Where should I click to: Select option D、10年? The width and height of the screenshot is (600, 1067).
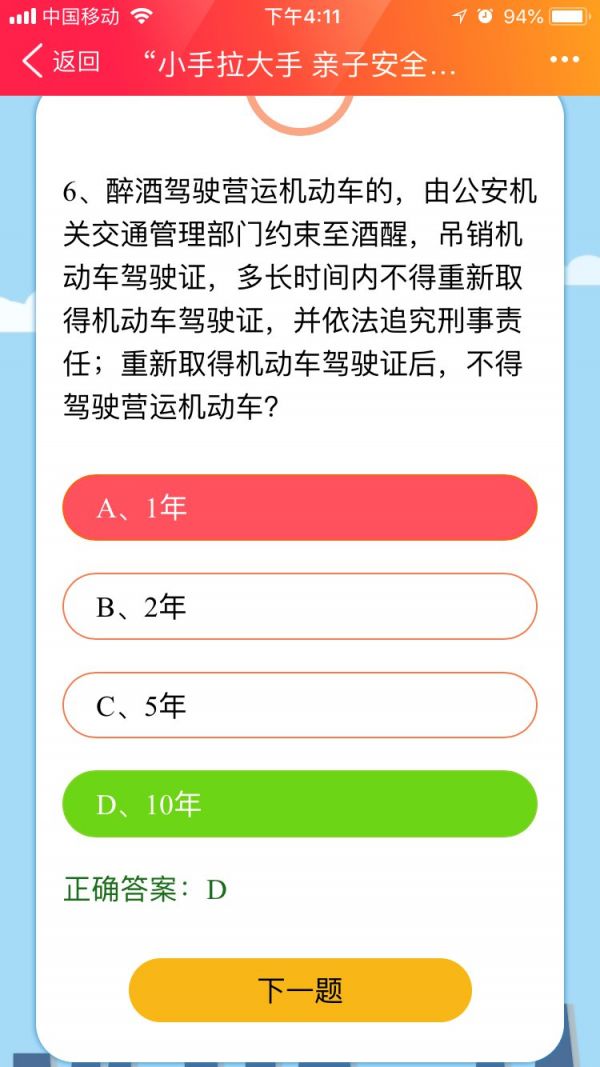[300, 804]
